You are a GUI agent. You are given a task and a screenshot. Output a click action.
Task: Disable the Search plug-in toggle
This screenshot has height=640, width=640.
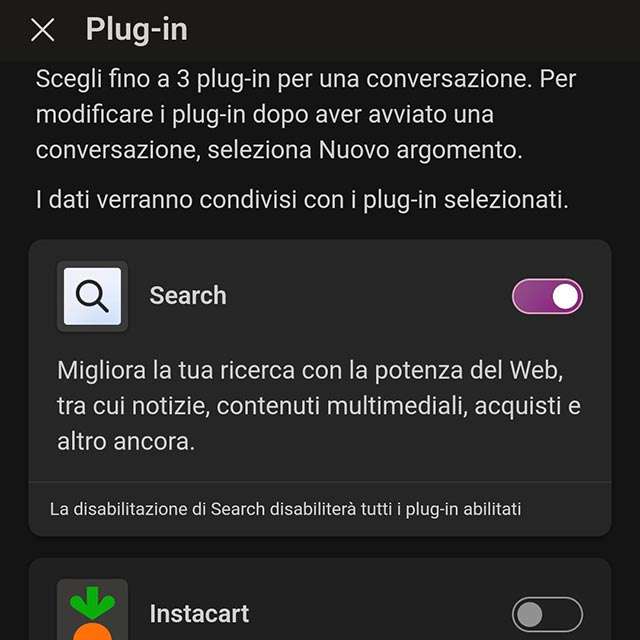547,296
